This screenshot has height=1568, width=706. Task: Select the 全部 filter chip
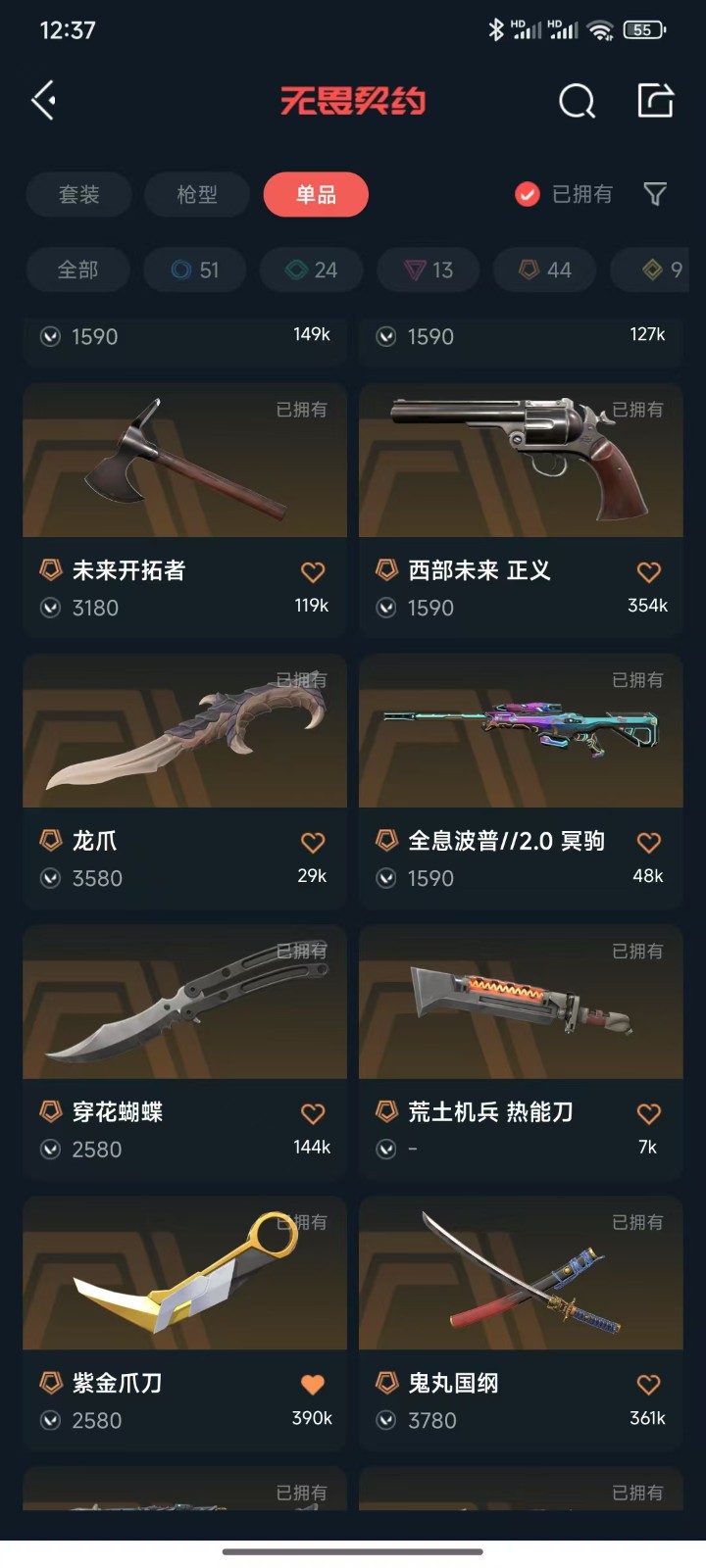[78, 269]
